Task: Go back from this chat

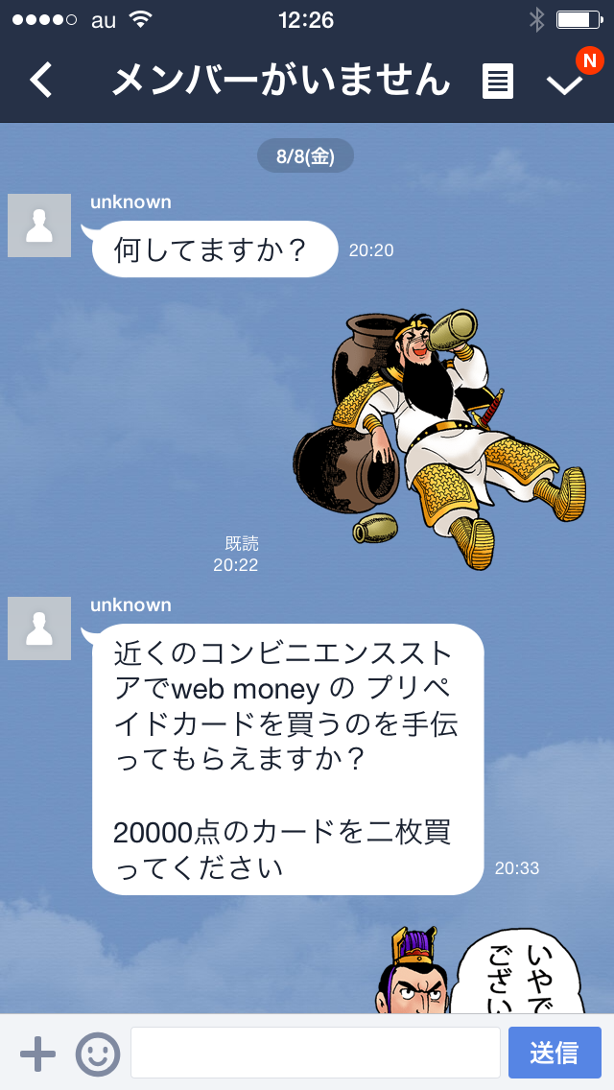Action: 40,80
